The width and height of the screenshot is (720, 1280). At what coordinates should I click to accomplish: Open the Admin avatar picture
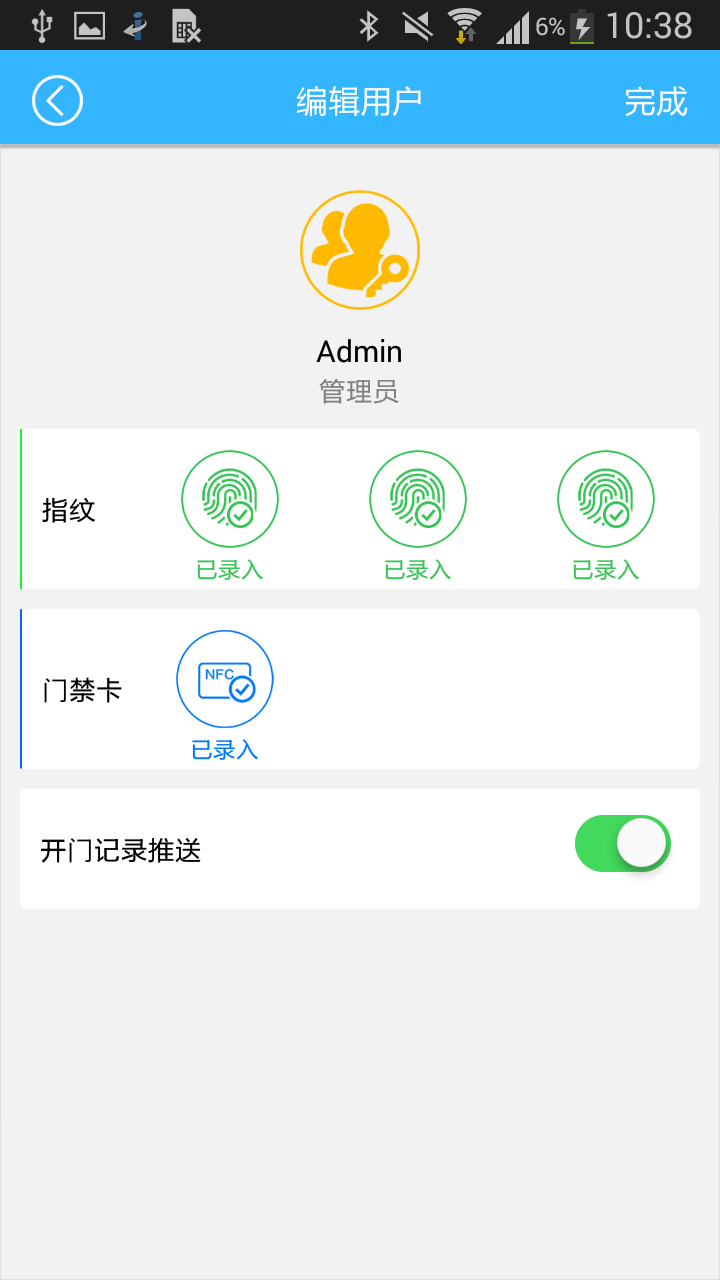point(360,250)
